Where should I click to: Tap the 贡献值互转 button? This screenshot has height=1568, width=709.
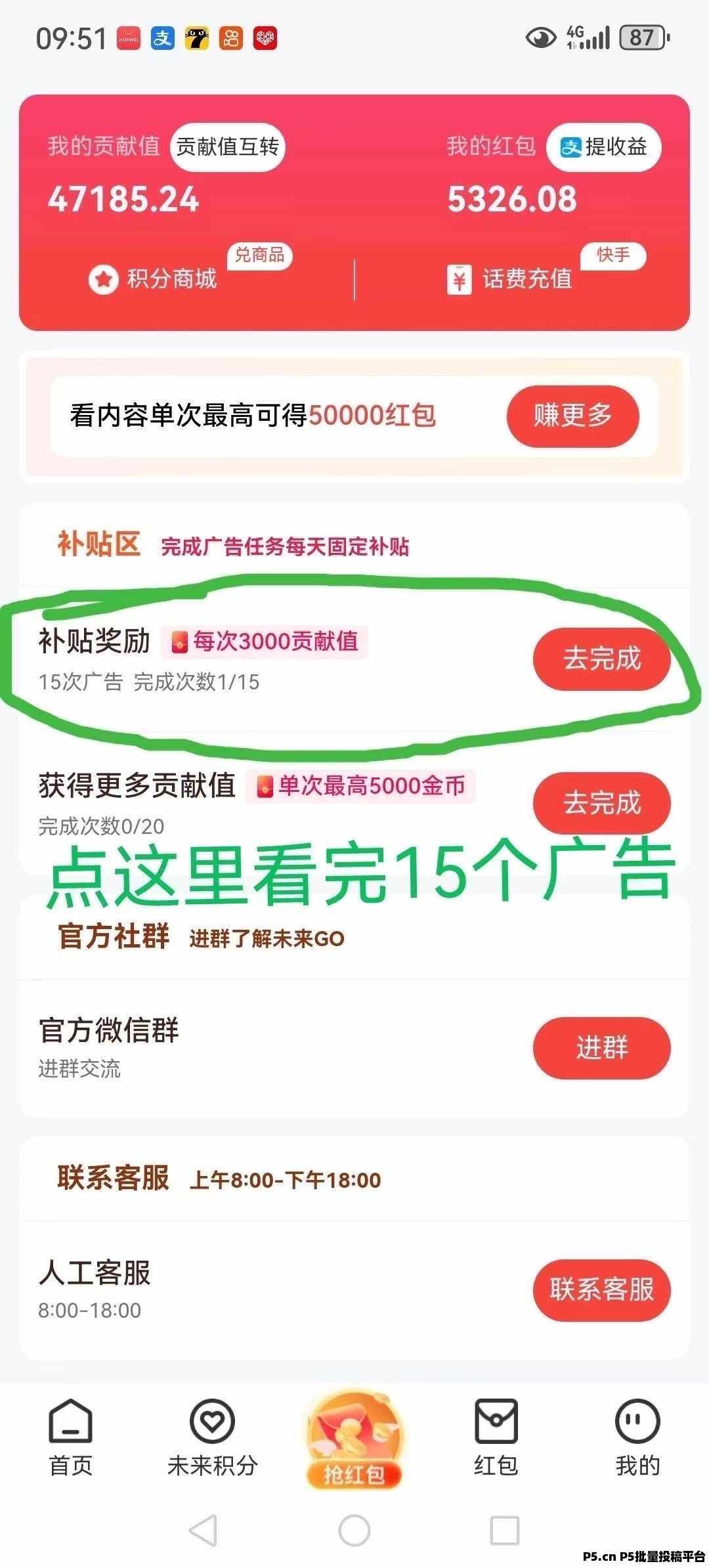point(227,147)
